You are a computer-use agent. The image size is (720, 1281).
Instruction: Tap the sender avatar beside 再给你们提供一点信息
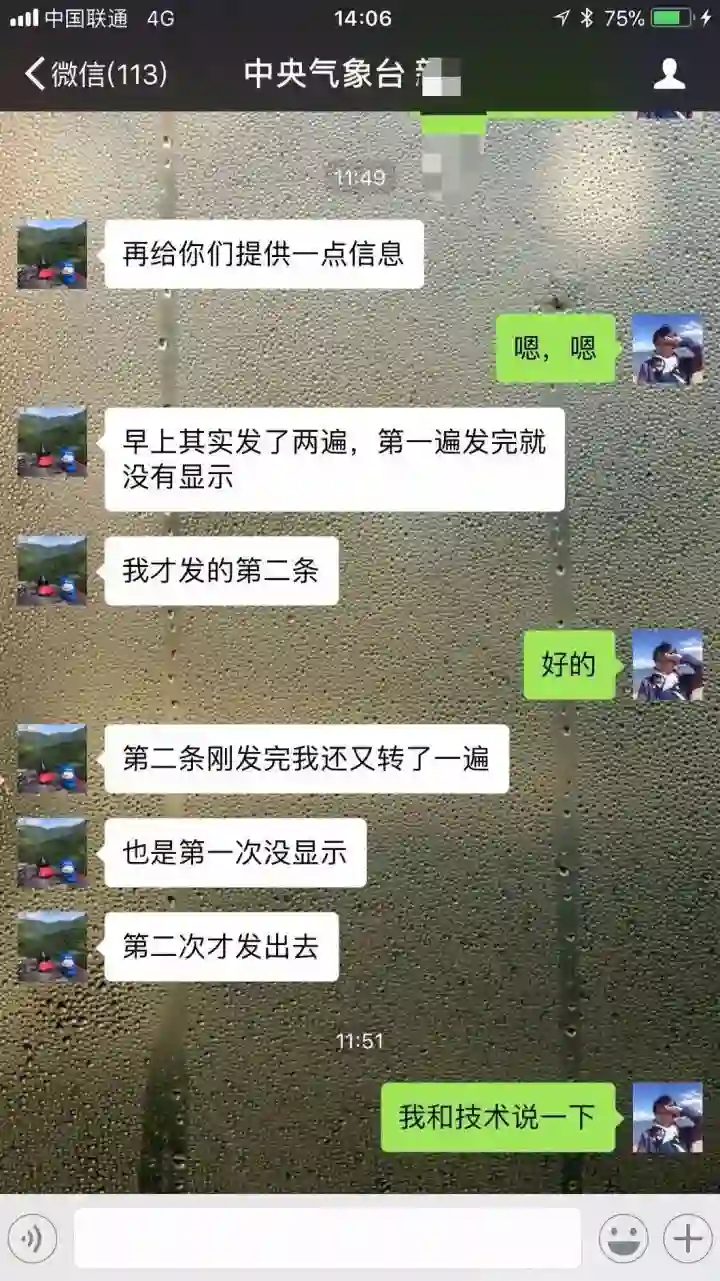[52, 254]
